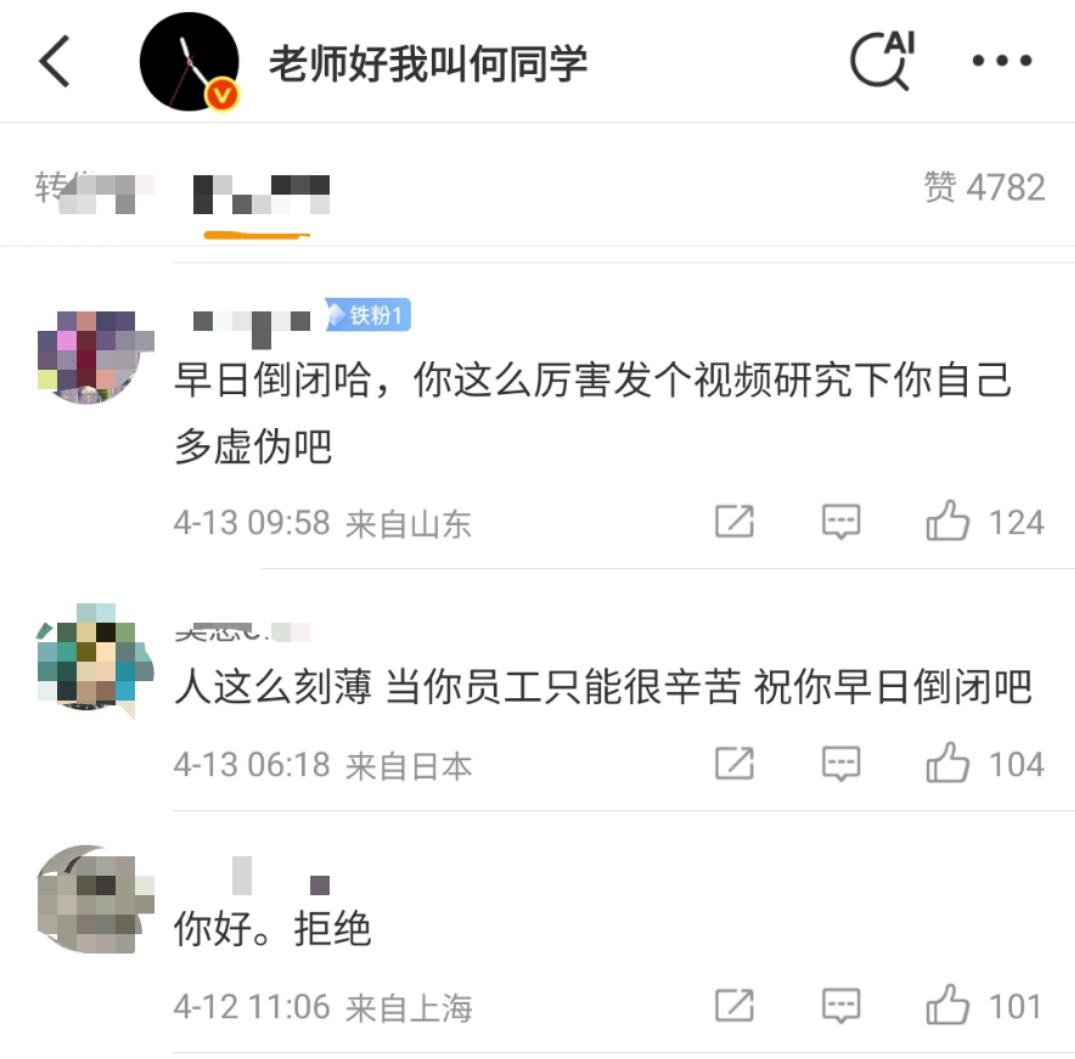Switch to the 赞 4782 tab
This screenshot has height=1059, width=1075.
[x=984, y=188]
